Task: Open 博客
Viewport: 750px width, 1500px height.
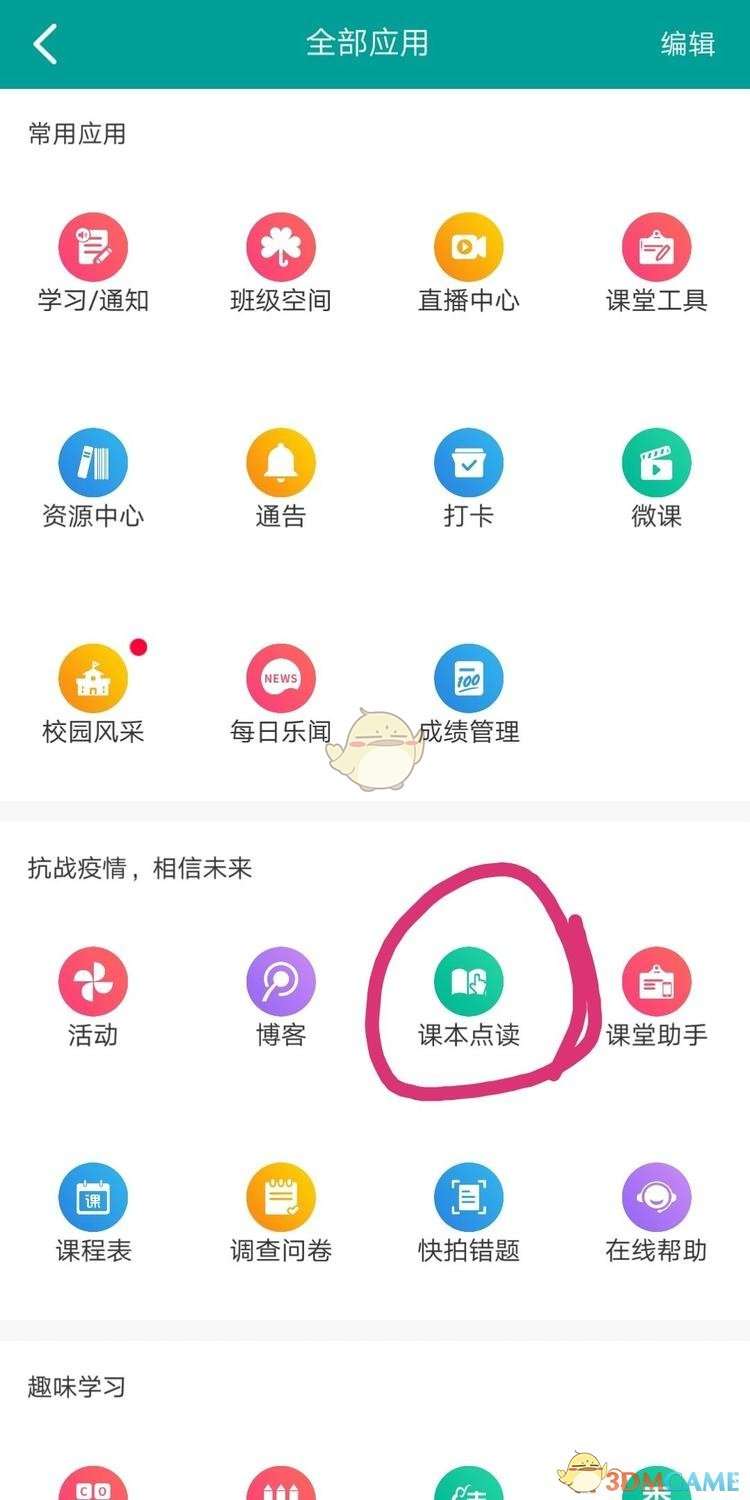Action: (281, 982)
